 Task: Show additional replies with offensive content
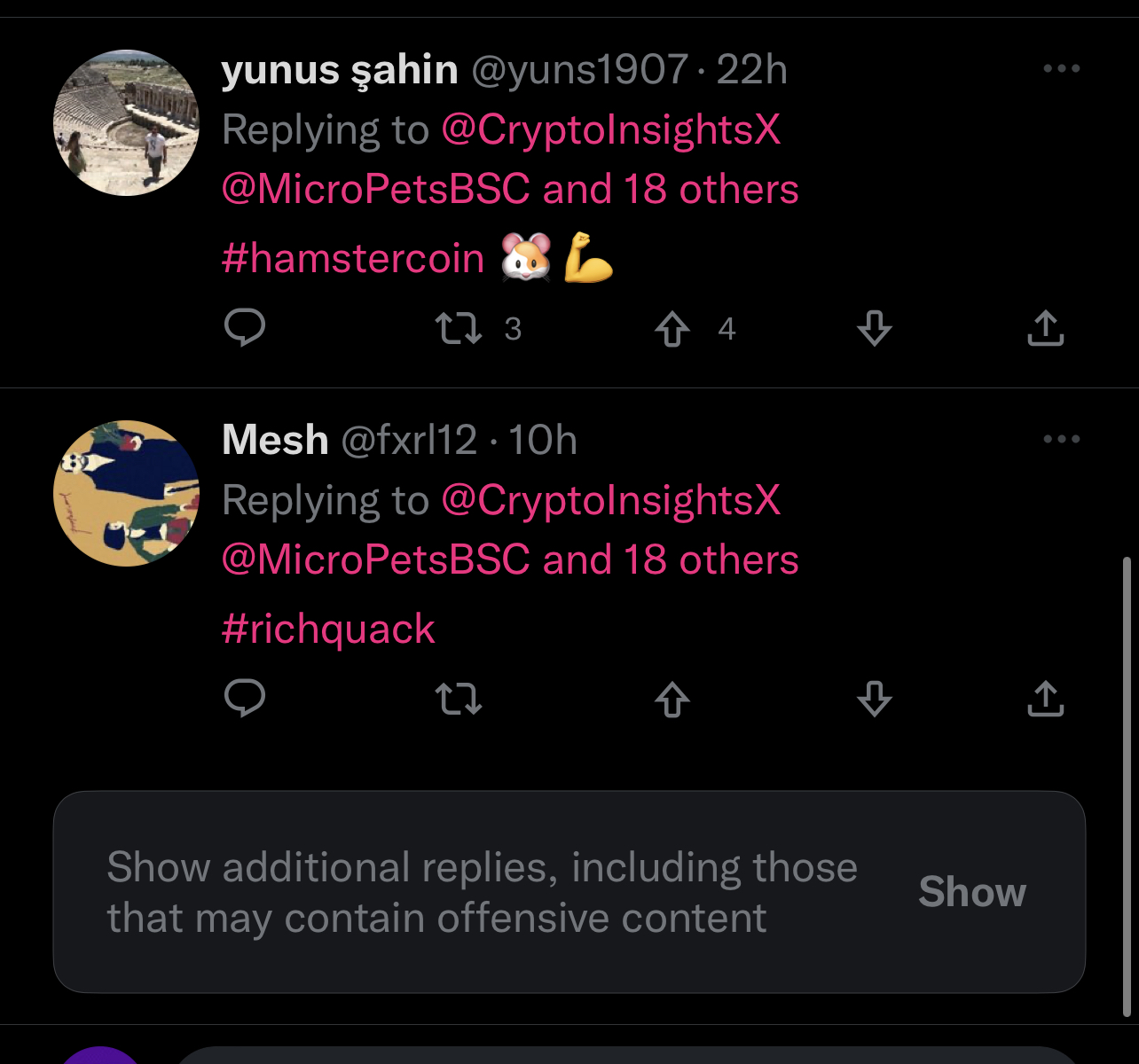(971, 892)
